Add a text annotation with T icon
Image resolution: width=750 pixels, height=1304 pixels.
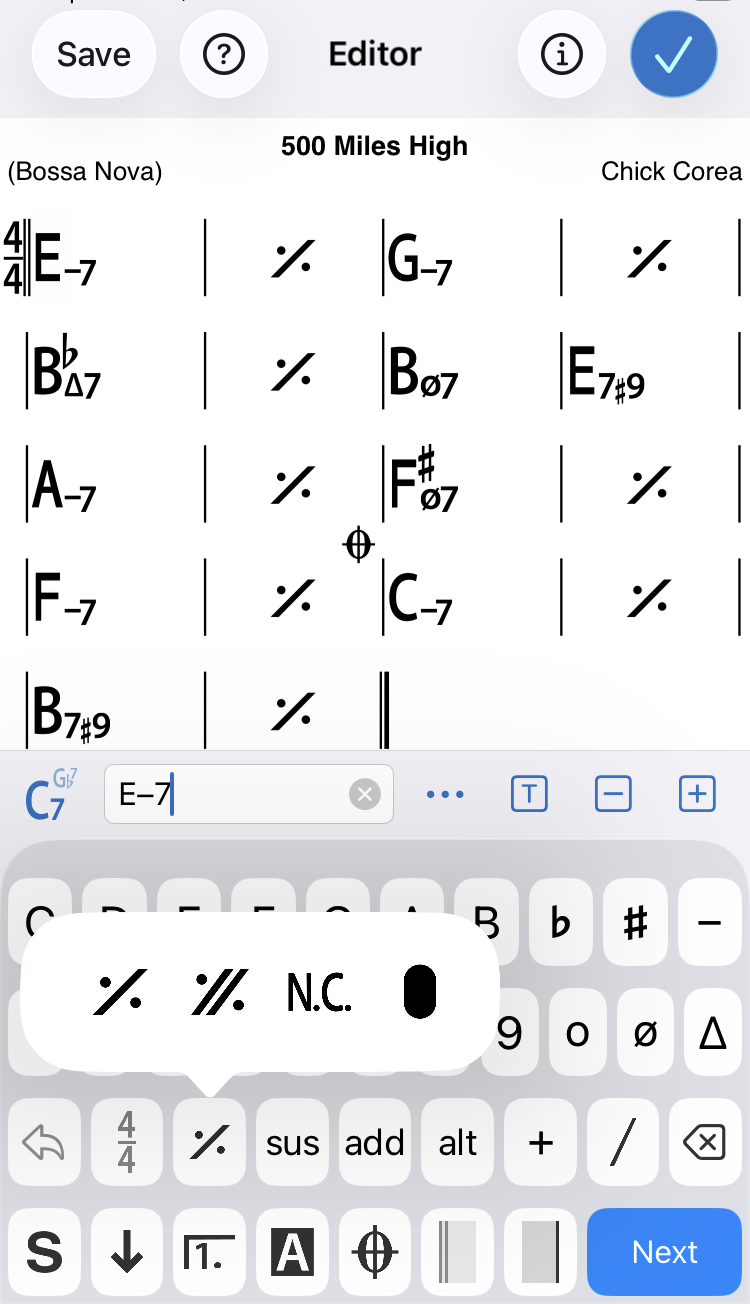tap(529, 795)
